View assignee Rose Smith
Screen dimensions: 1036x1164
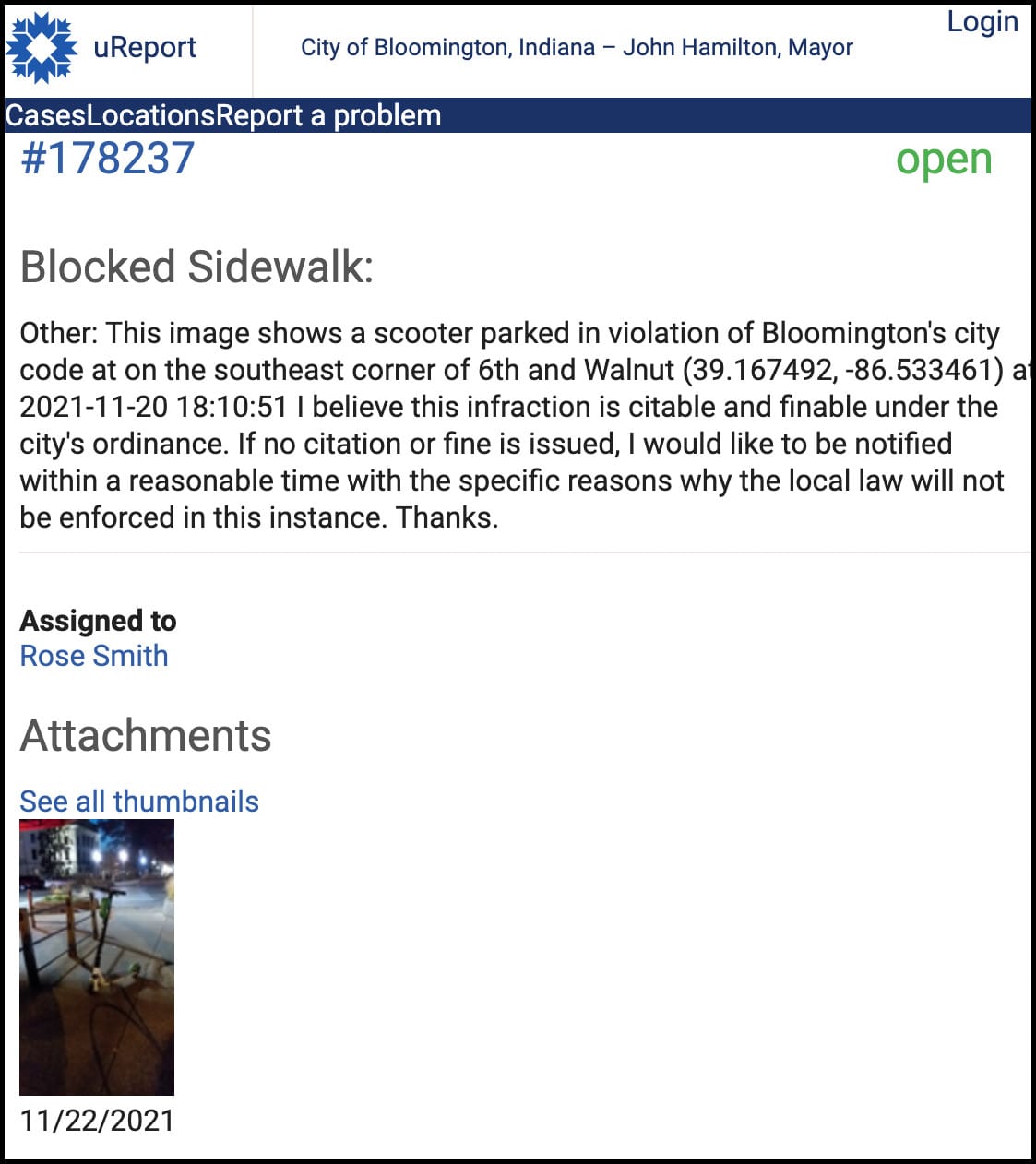[x=94, y=656]
